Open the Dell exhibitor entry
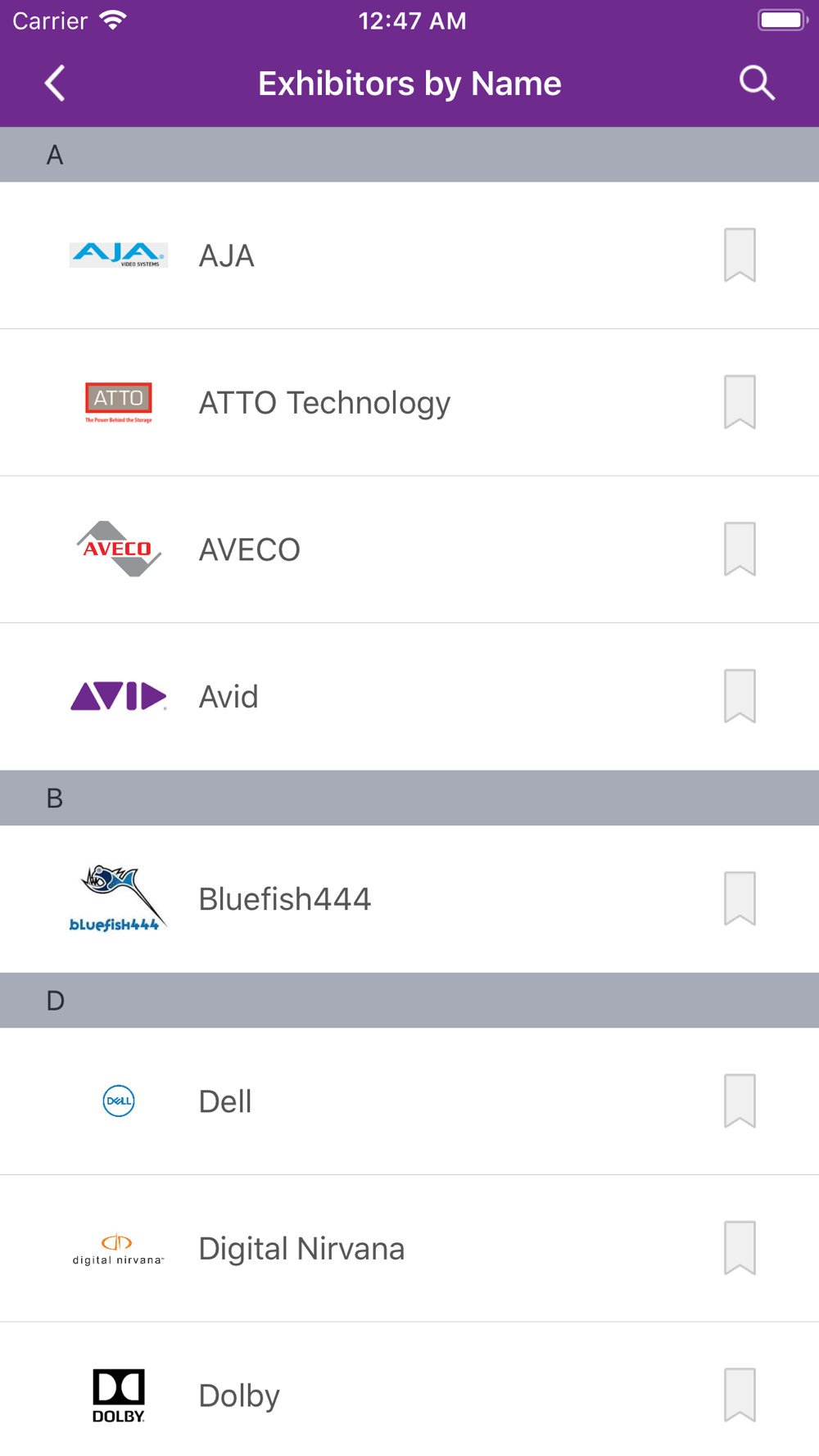 (409, 1101)
